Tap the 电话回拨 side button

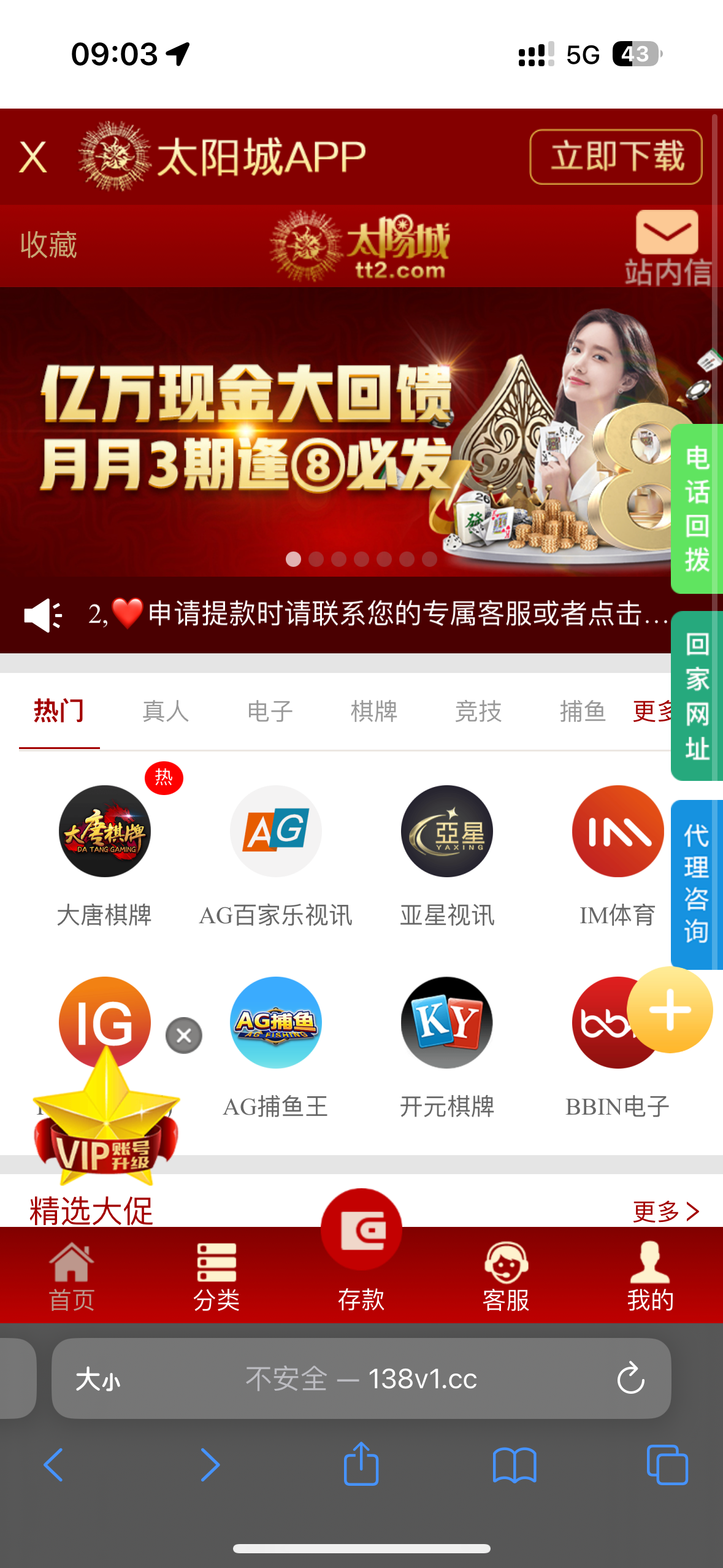697,509
